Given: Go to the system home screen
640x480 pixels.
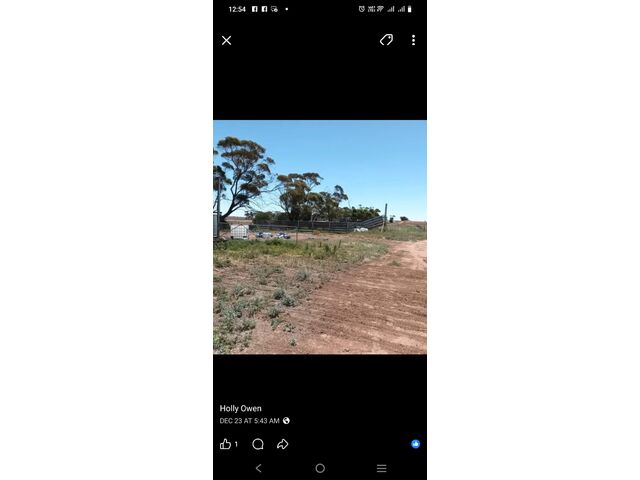Looking at the screenshot, I should (x=320, y=468).
